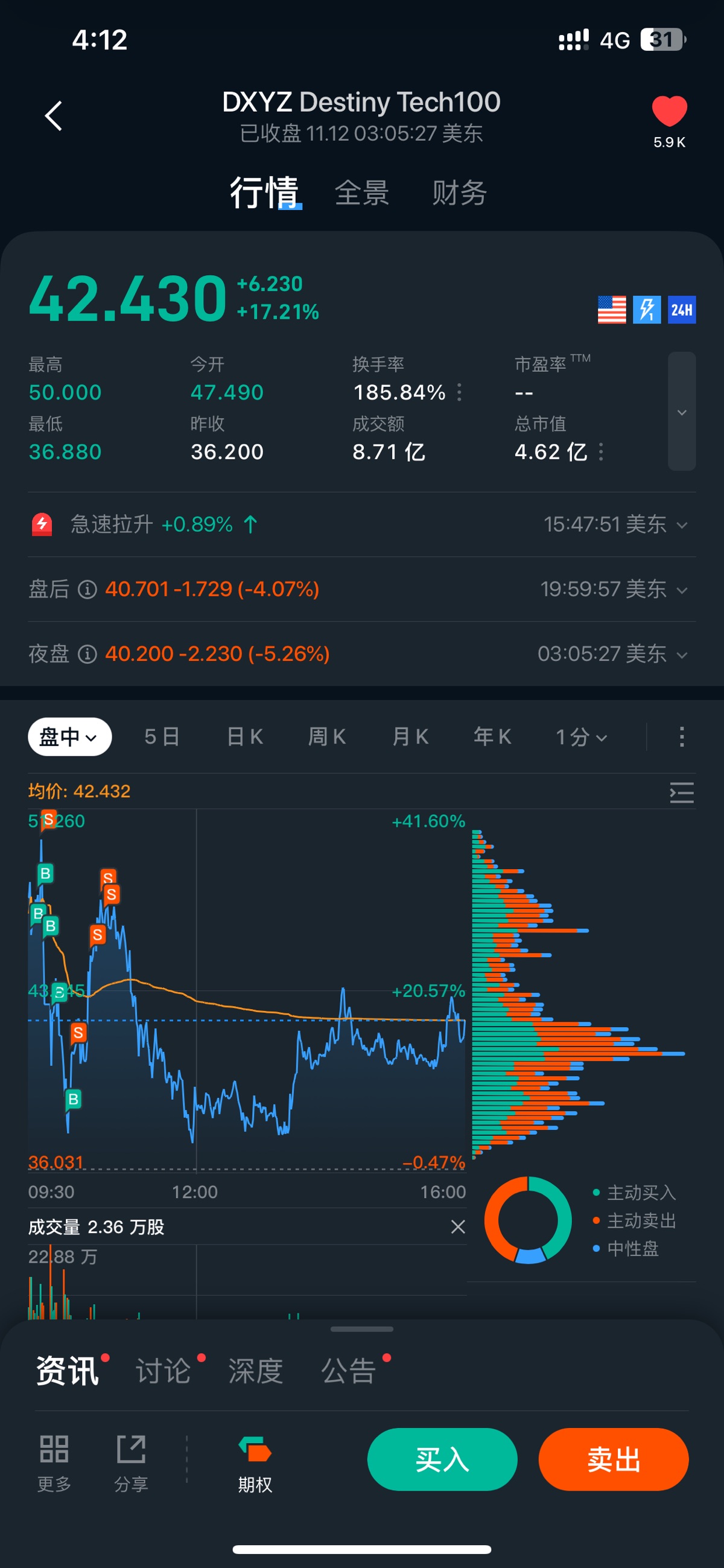Viewport: 724px width, 1568px height.
Task: Switch to the 财务 tab
Action: pos(459,193)
